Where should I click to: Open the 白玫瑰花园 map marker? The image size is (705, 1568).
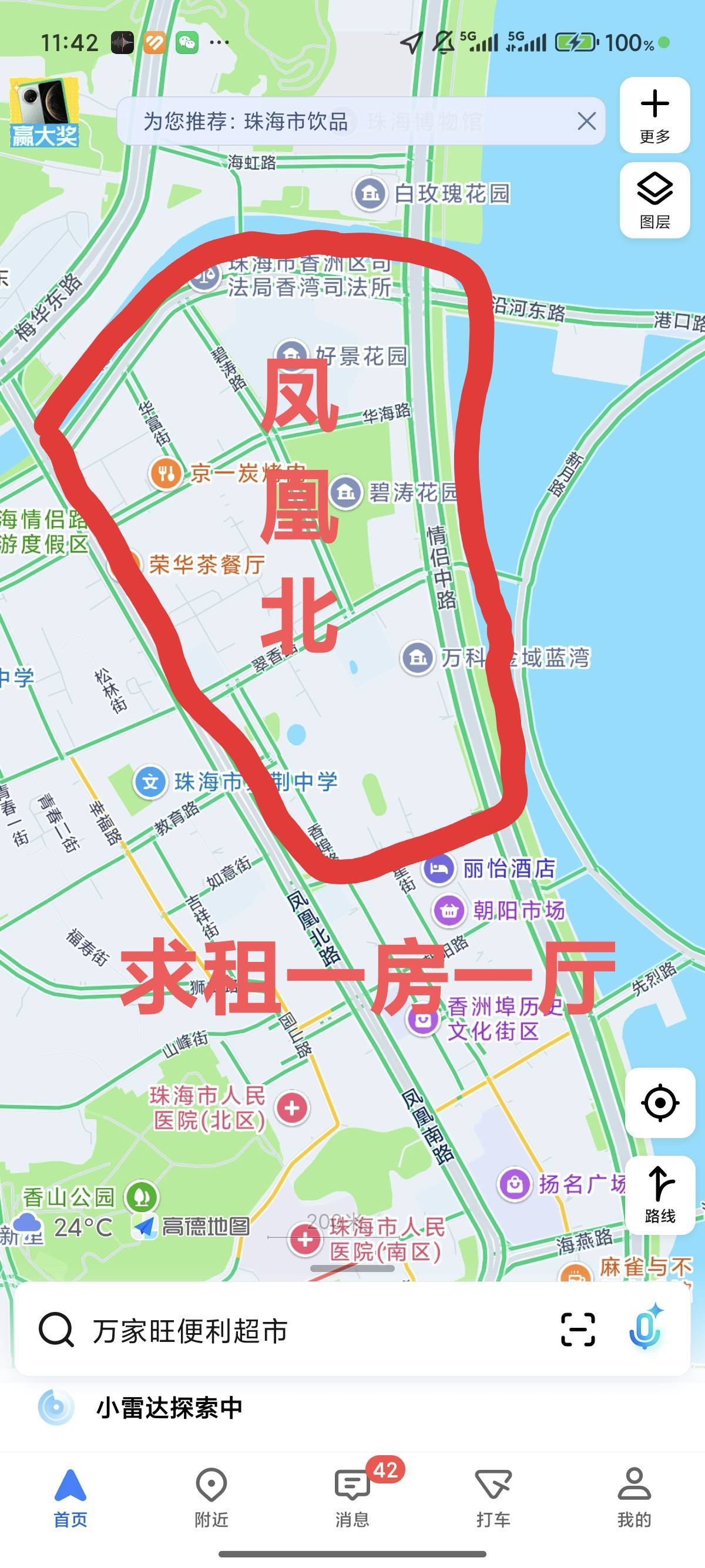(x=370, y=194)
